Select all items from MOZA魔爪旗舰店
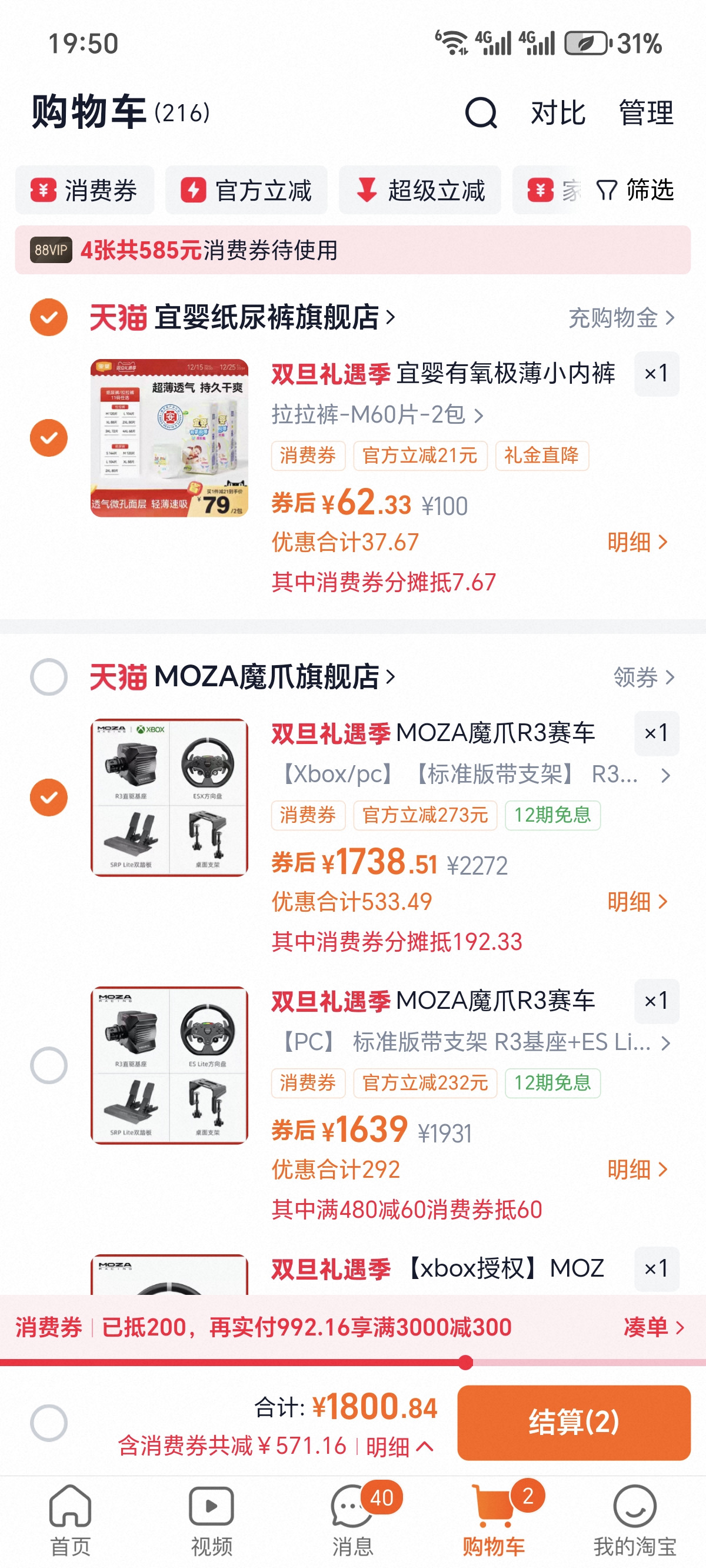The image size is (706, 1568). [x=49, y=677]
